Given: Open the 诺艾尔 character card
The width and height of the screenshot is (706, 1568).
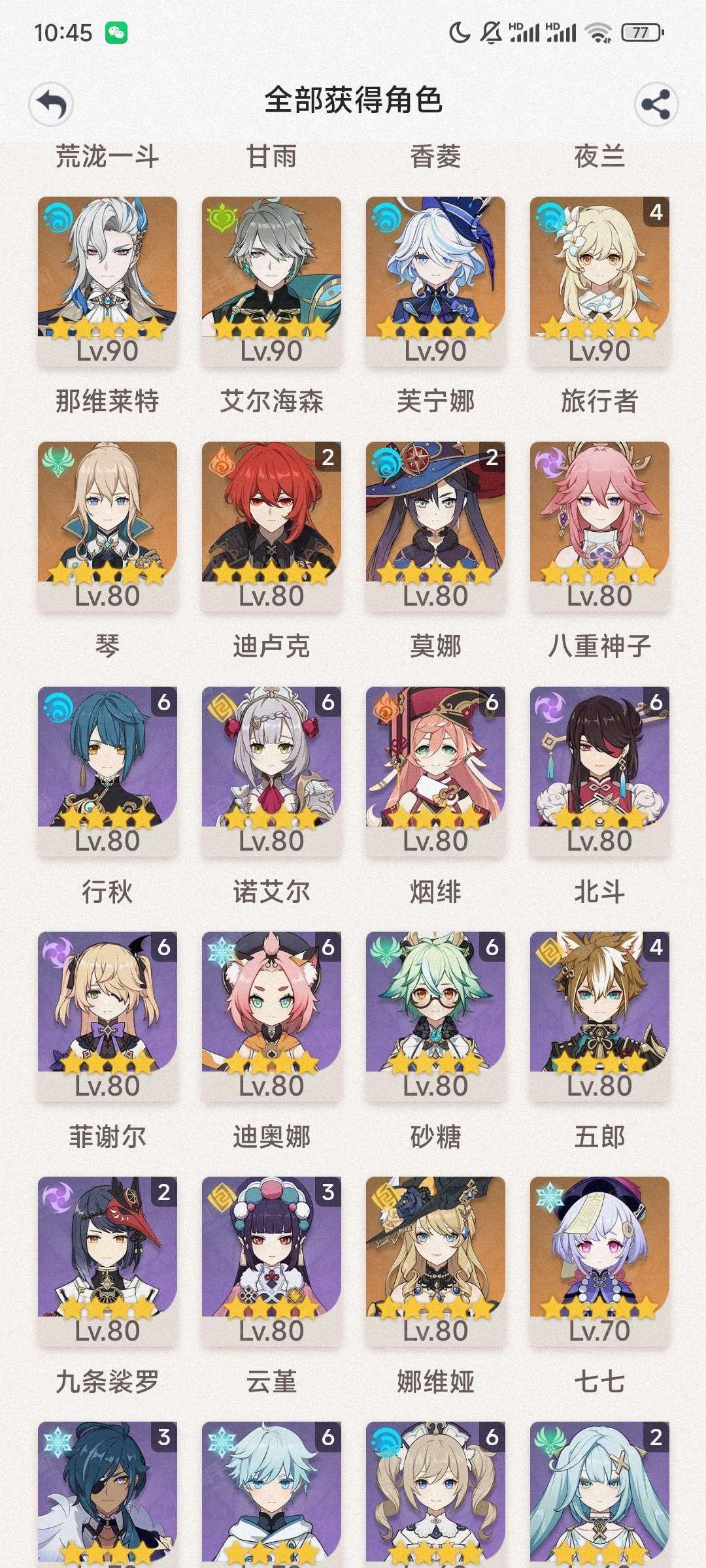Looking at the screenshot, I should (x=271, y=772).
